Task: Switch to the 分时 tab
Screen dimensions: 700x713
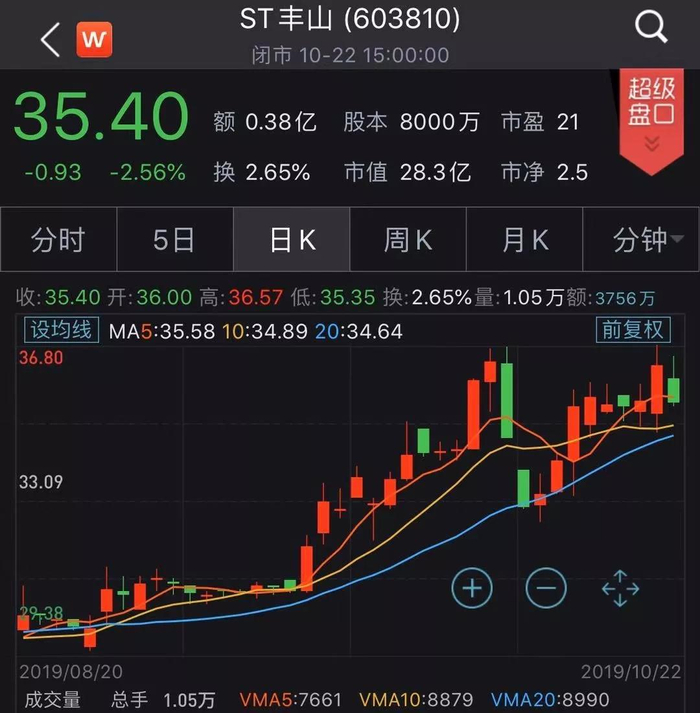Action: (58, 240)
